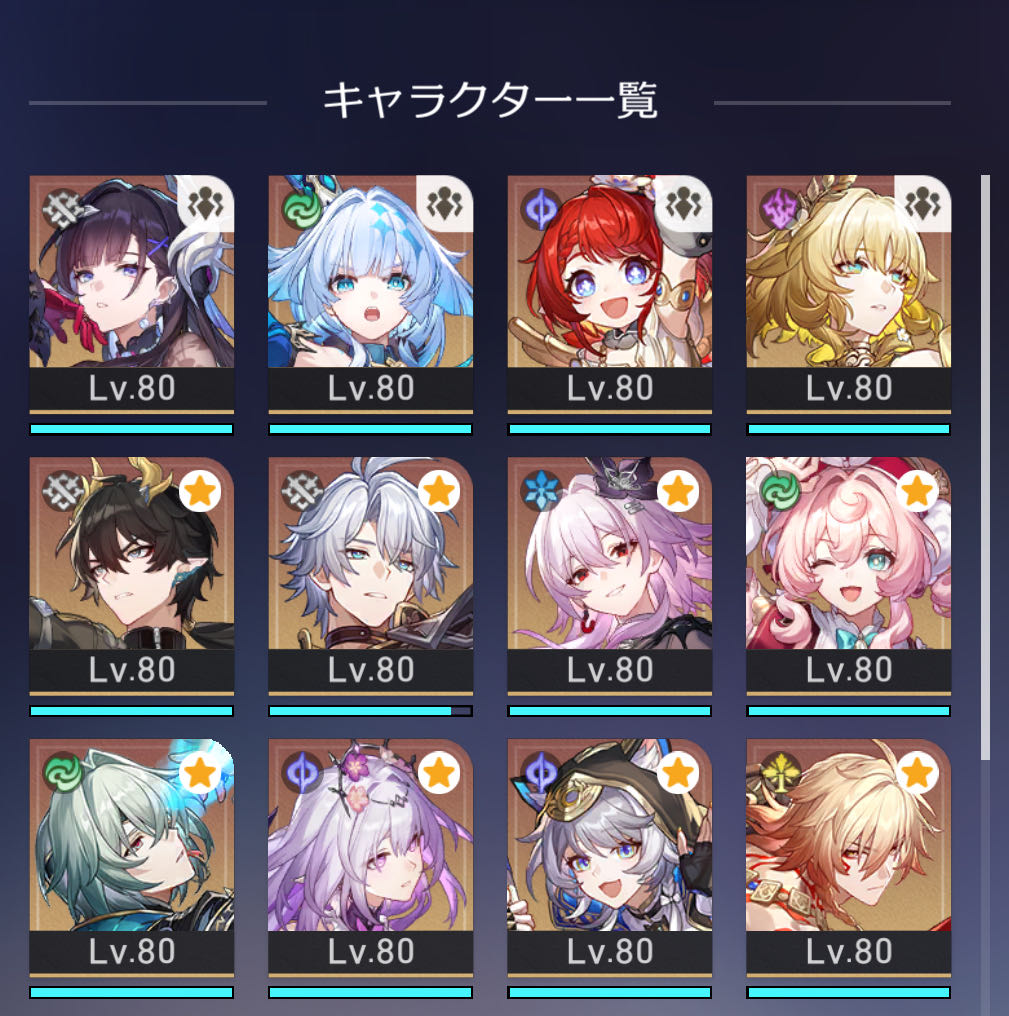This screenshot has height=1016, width=1009.
Task: Select the curly blonde-haired character card
Action: tap(849, 294)
